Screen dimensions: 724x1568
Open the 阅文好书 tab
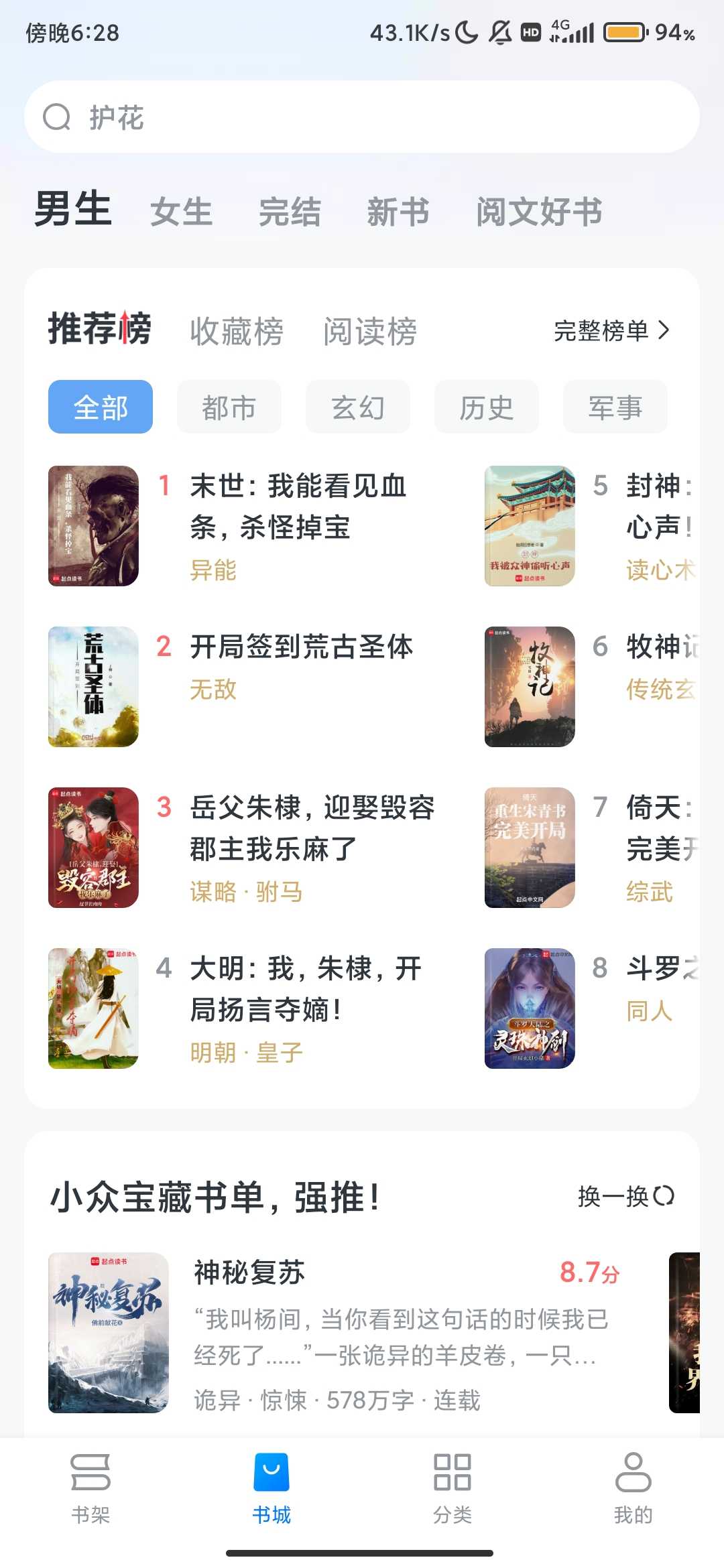click(x=539, y=212)
